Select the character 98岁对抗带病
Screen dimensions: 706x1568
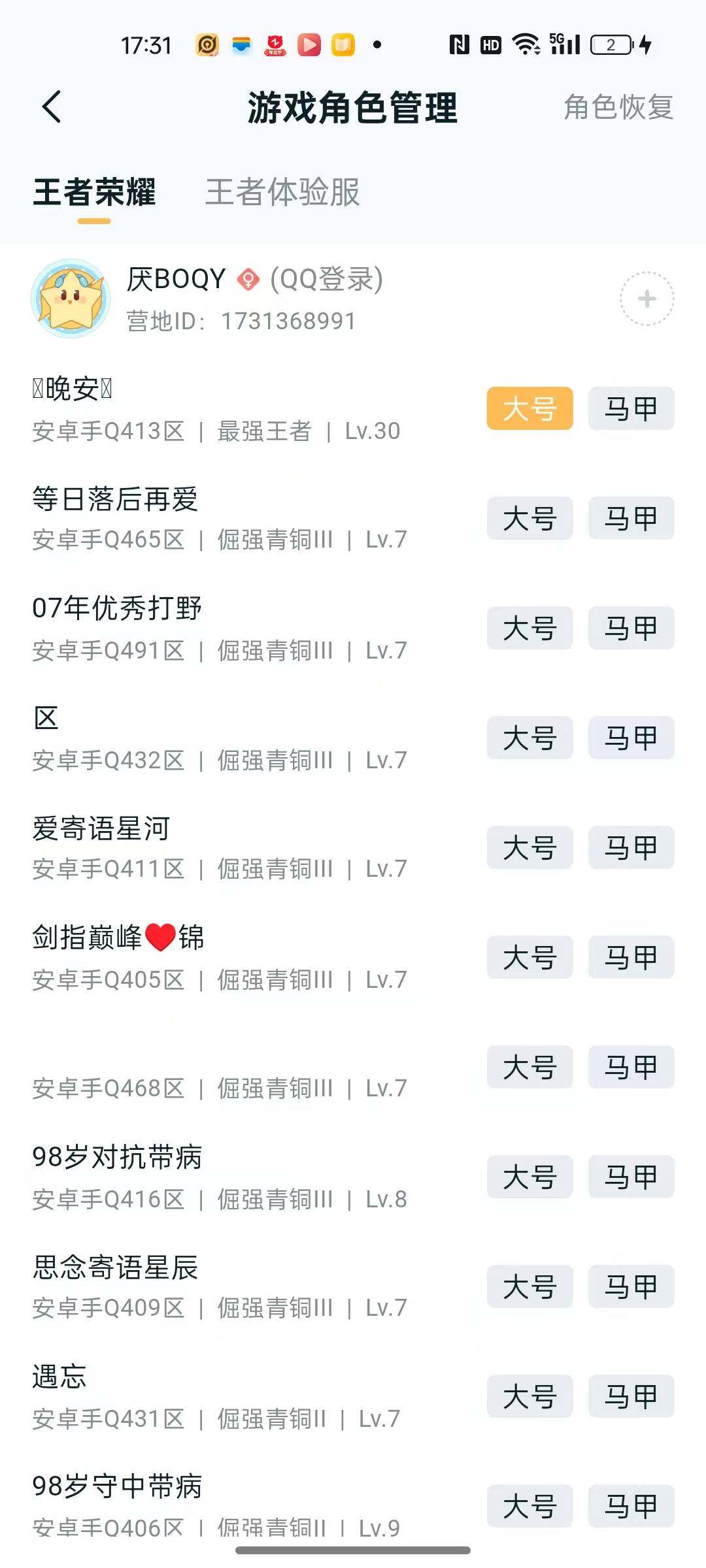(x=118, y=1158)
